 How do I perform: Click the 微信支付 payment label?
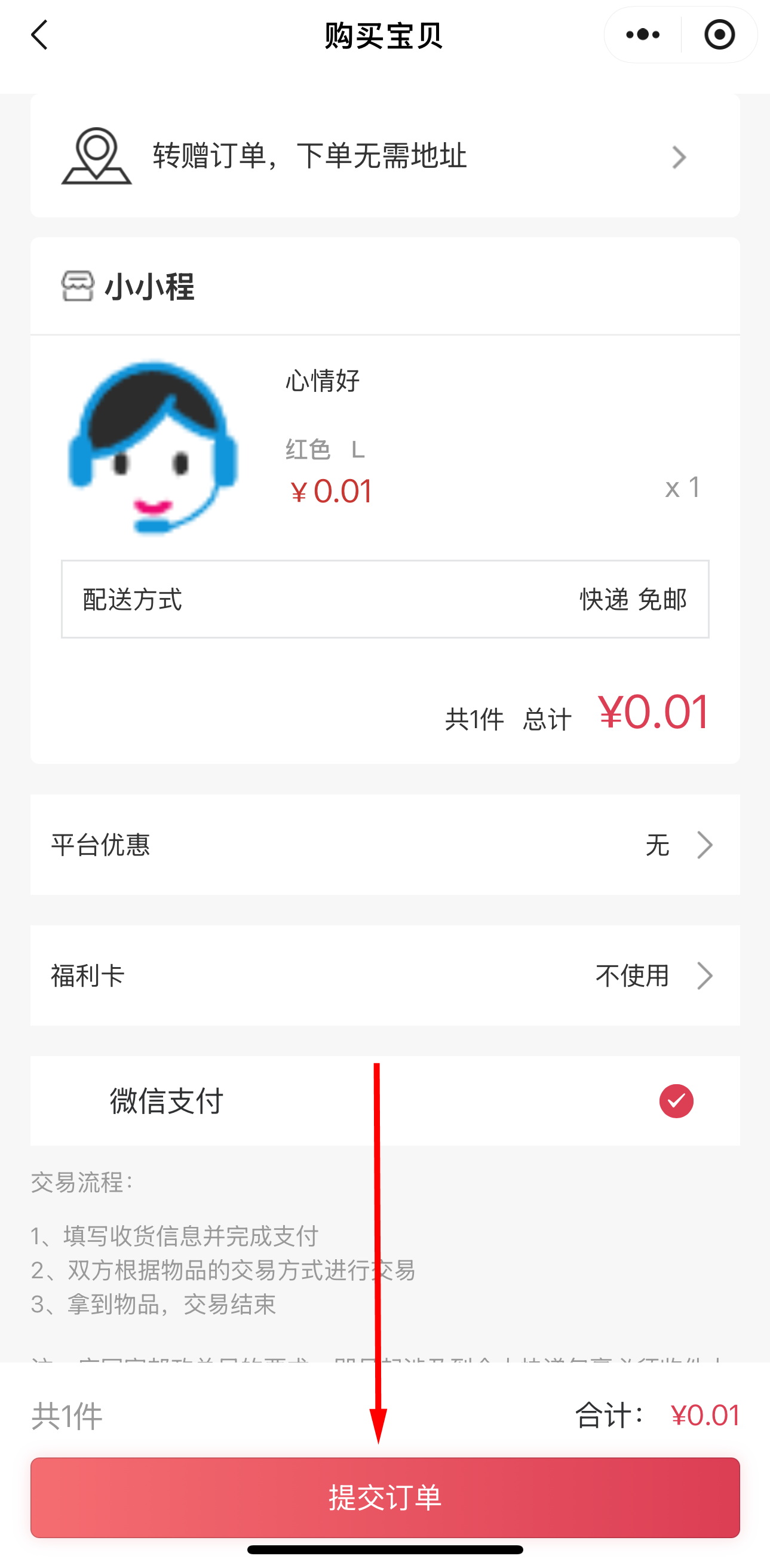167,1101
